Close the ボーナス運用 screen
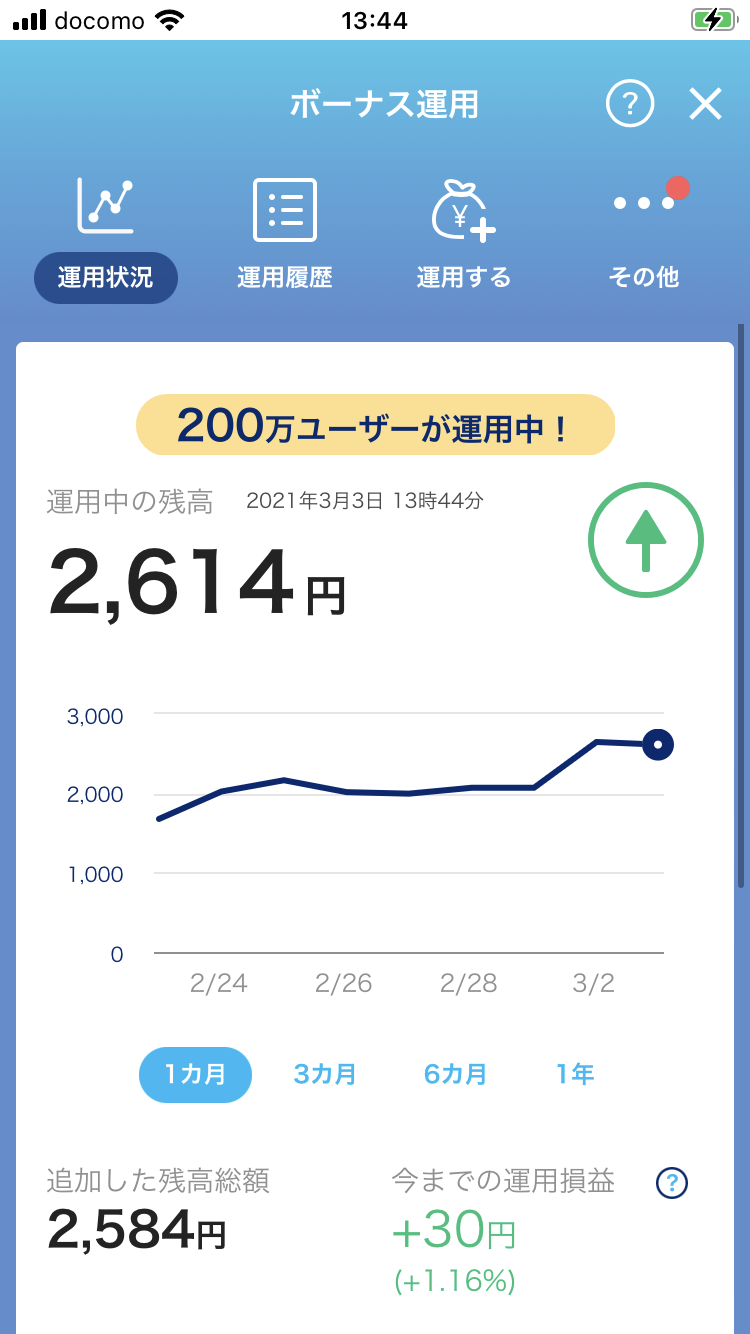 (705, 104)
